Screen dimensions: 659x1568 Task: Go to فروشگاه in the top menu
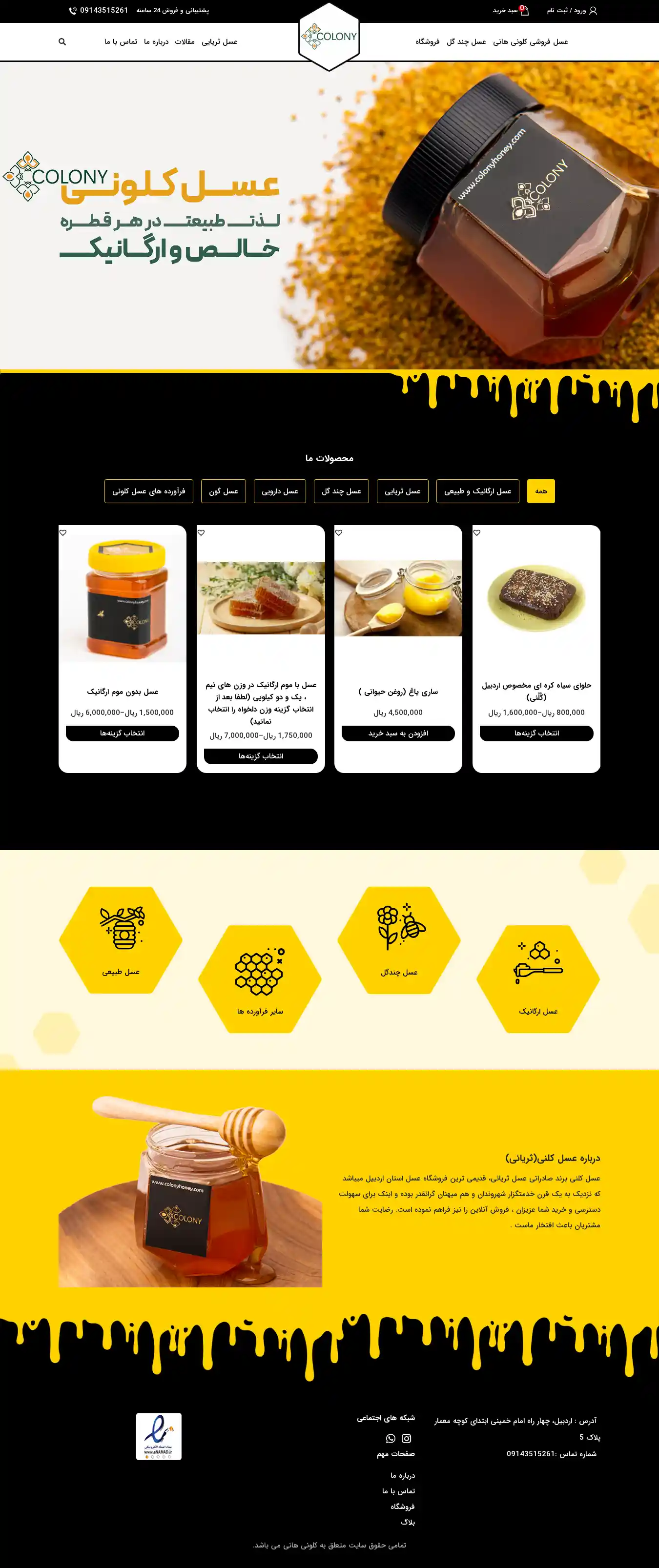427,42
